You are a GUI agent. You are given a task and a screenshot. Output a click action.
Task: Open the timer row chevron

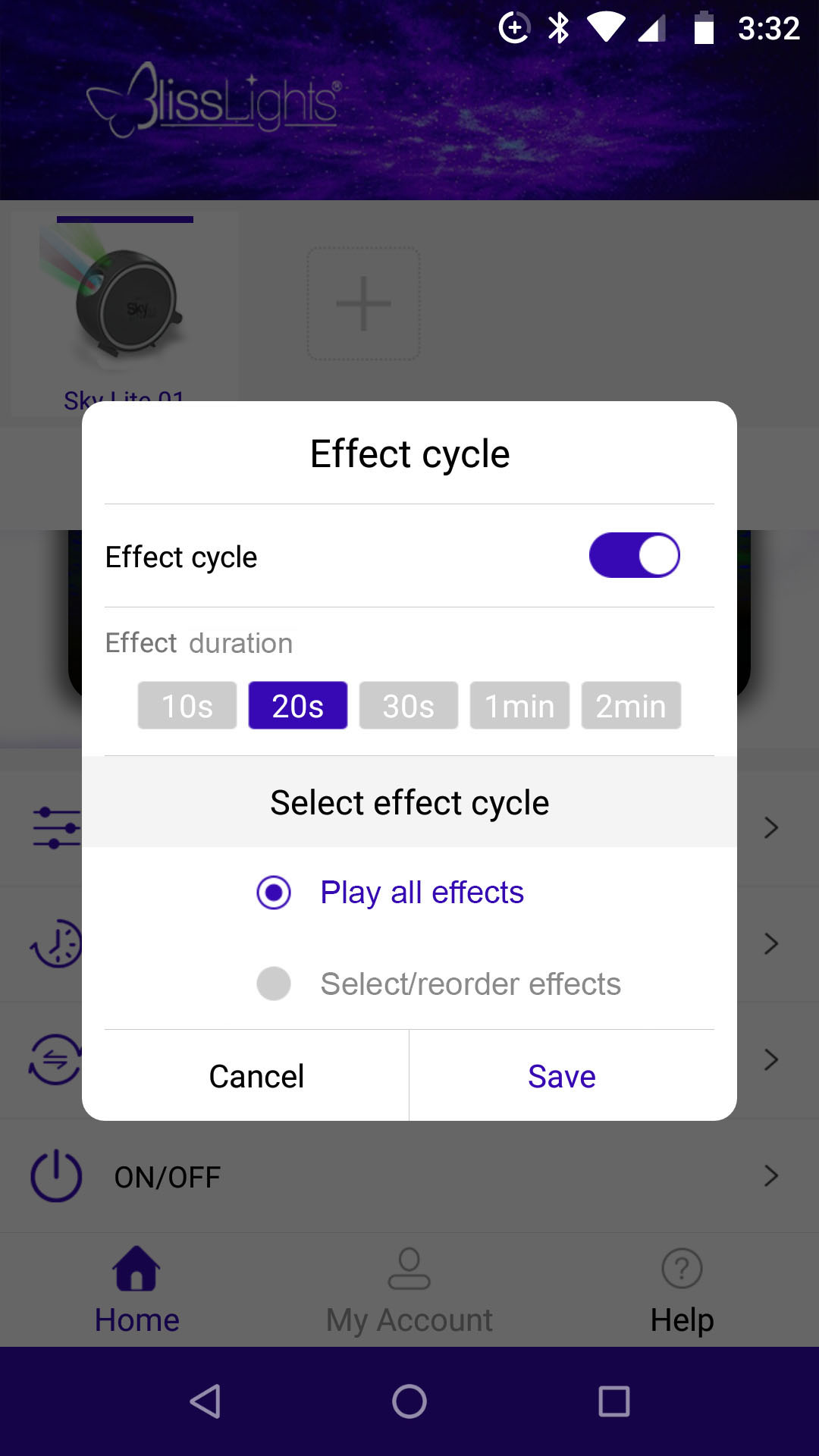tap(770, 944)
